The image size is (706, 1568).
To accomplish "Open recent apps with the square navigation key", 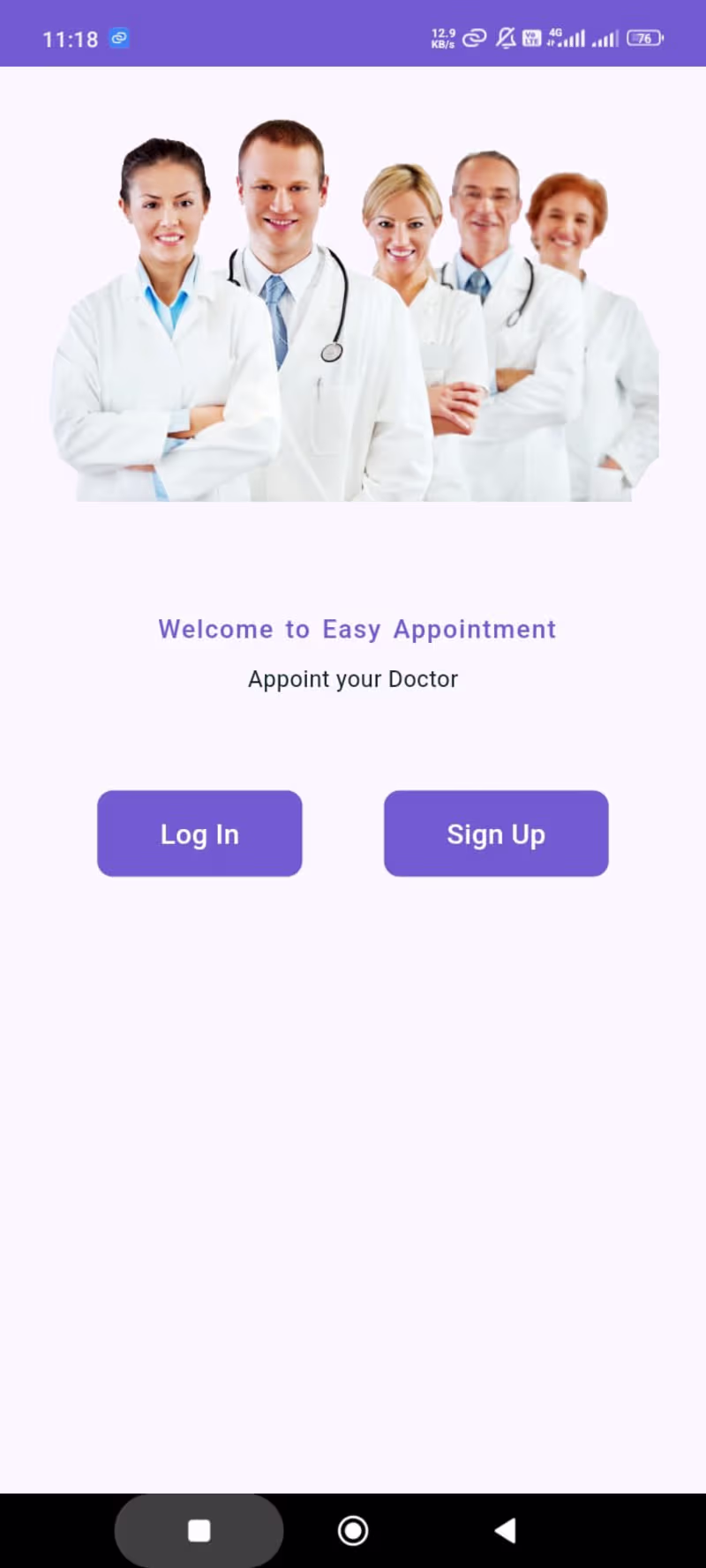I will pyautogui.click(x=199, y=1531).
